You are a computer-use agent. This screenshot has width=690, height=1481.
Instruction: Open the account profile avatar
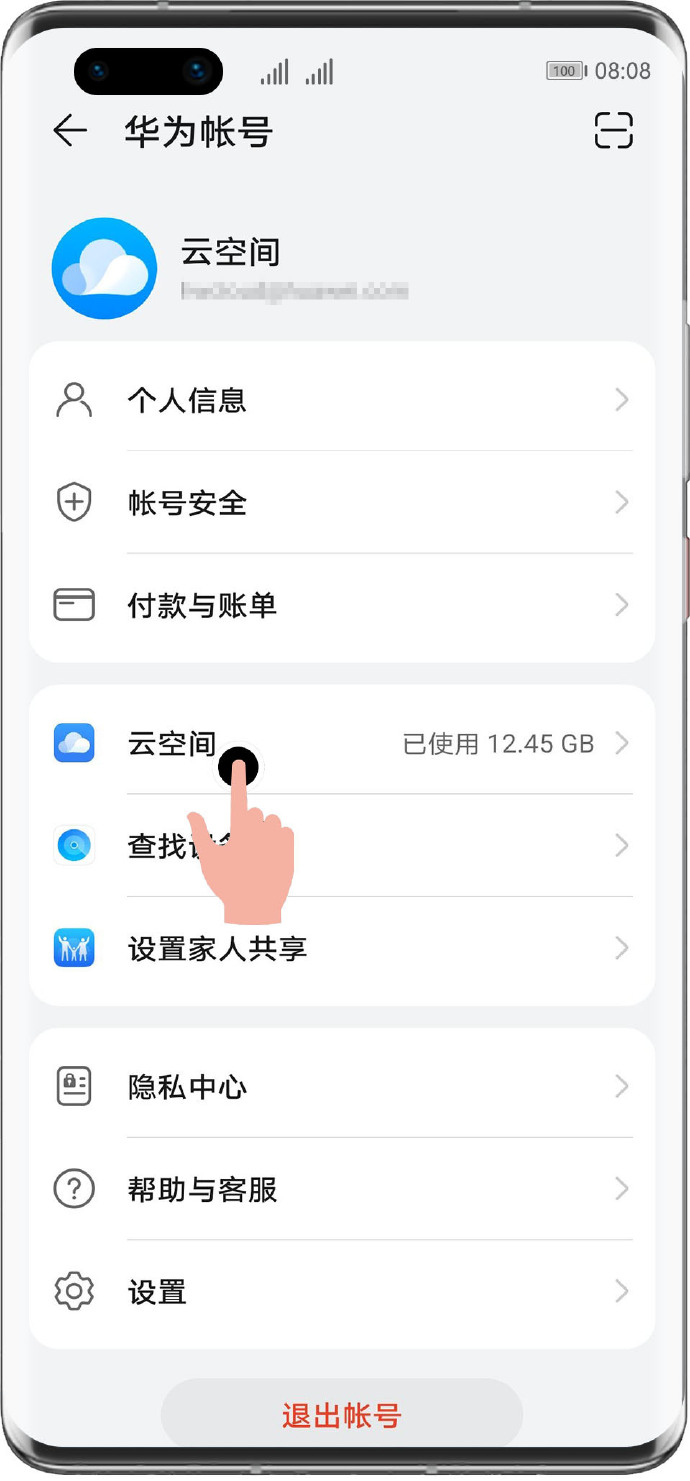(x=104, y=269)
